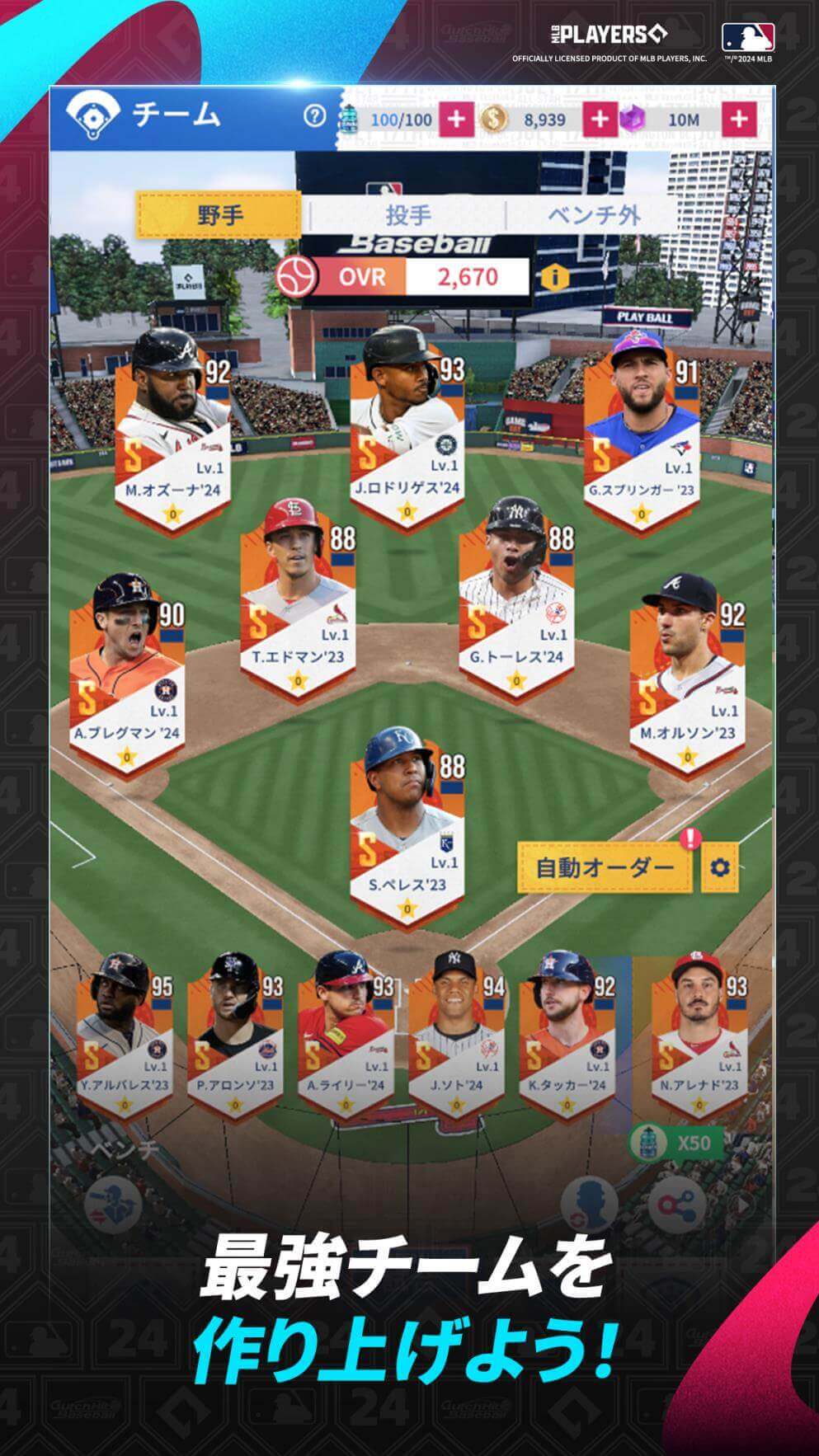Screen dimensions: 819x1456
Task: Click the plus next to 8,939 coins
Action: [600, 120]
